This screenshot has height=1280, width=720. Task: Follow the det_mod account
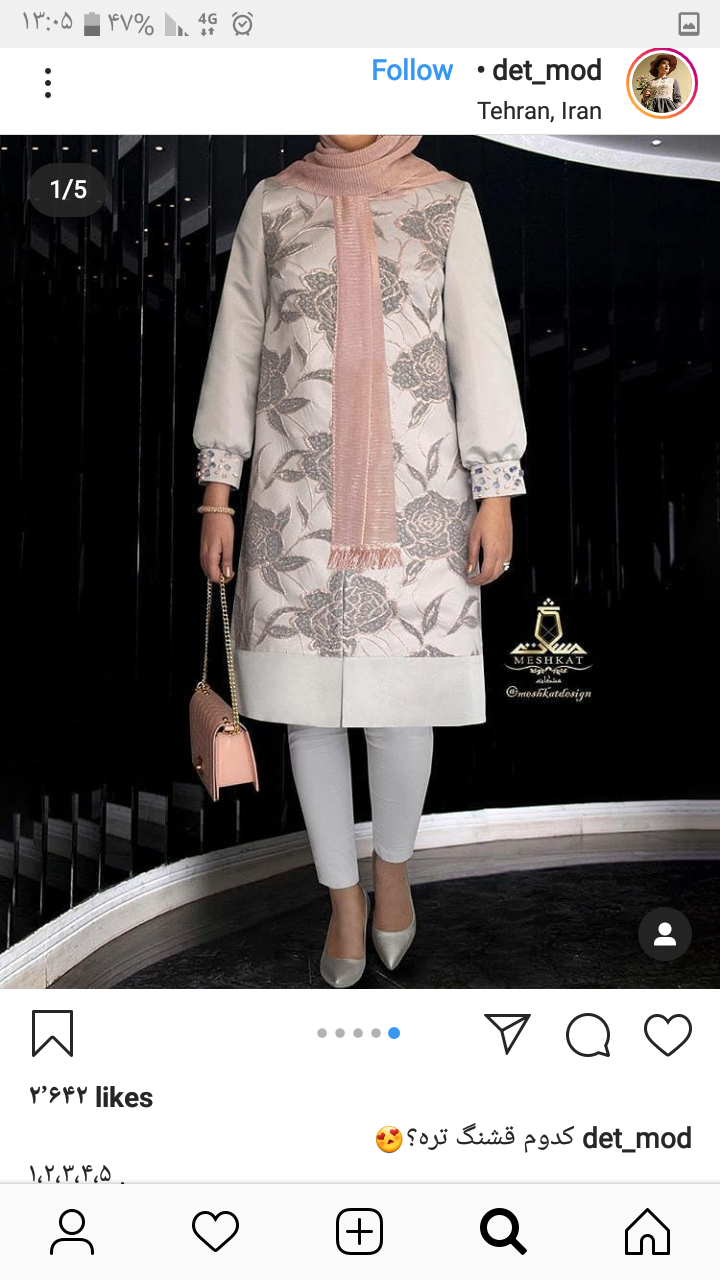coord(411,71)
